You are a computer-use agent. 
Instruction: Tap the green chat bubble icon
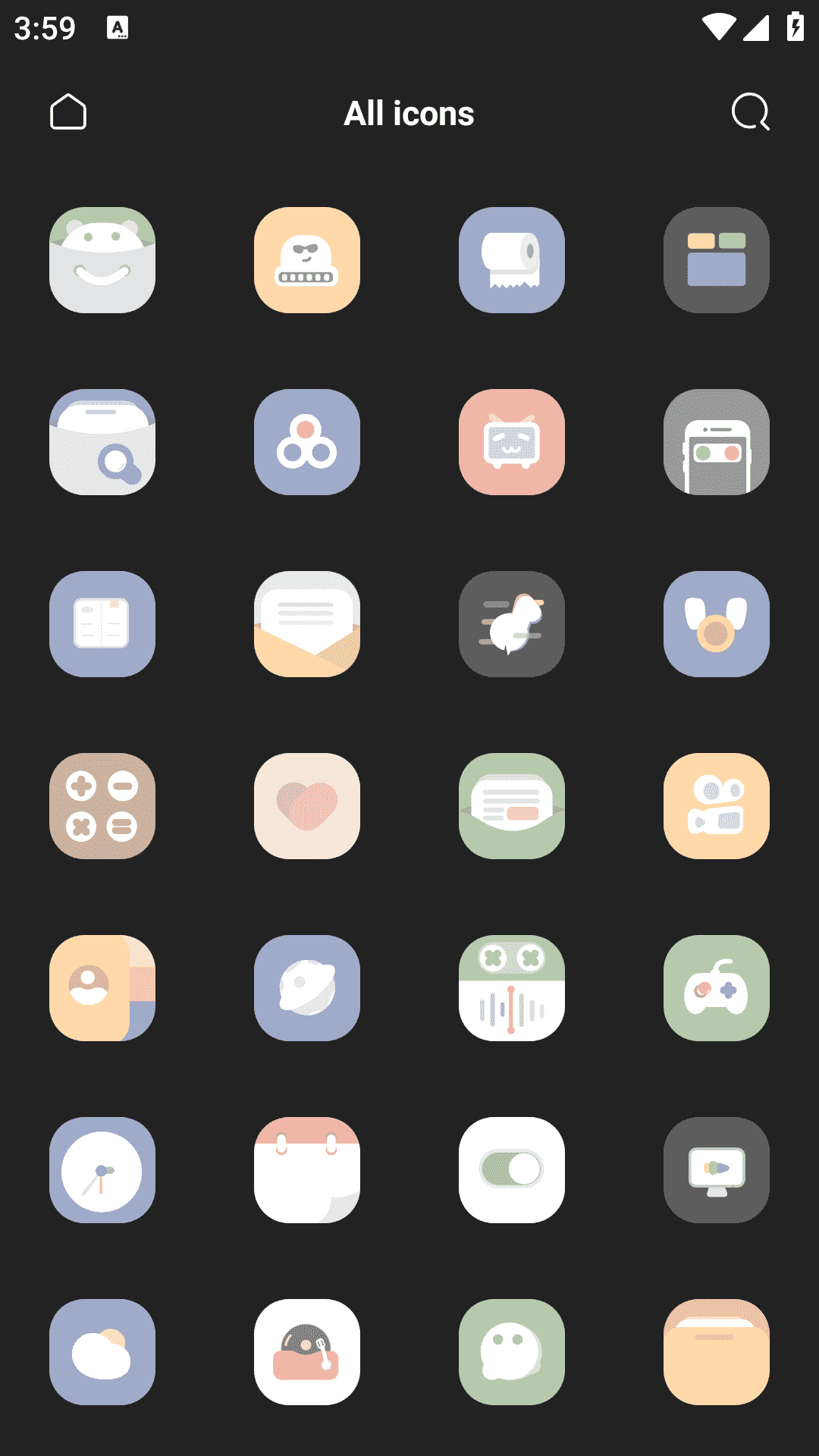512,1352
